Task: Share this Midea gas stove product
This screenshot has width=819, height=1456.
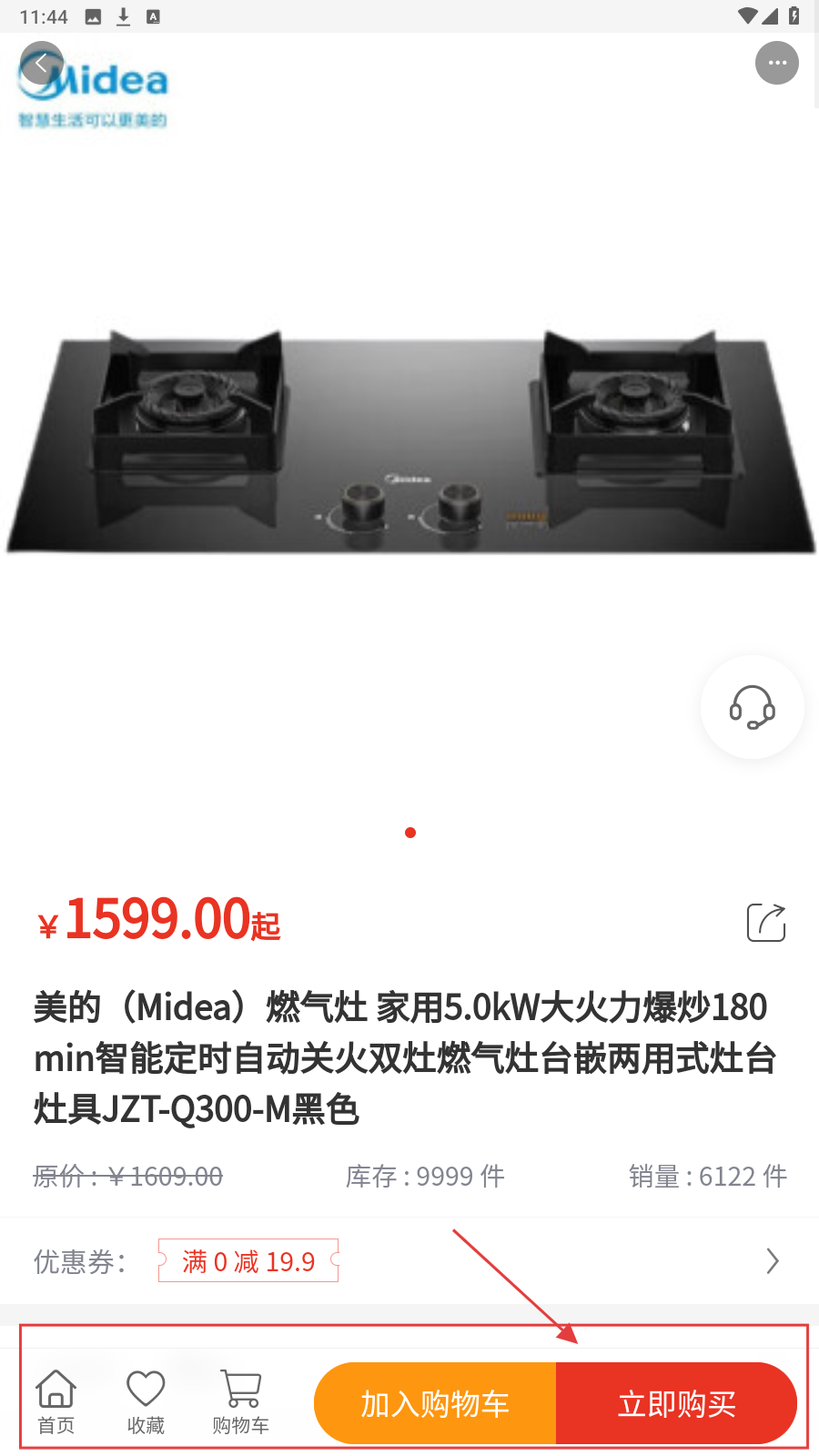Action: [x=765, y=923]
